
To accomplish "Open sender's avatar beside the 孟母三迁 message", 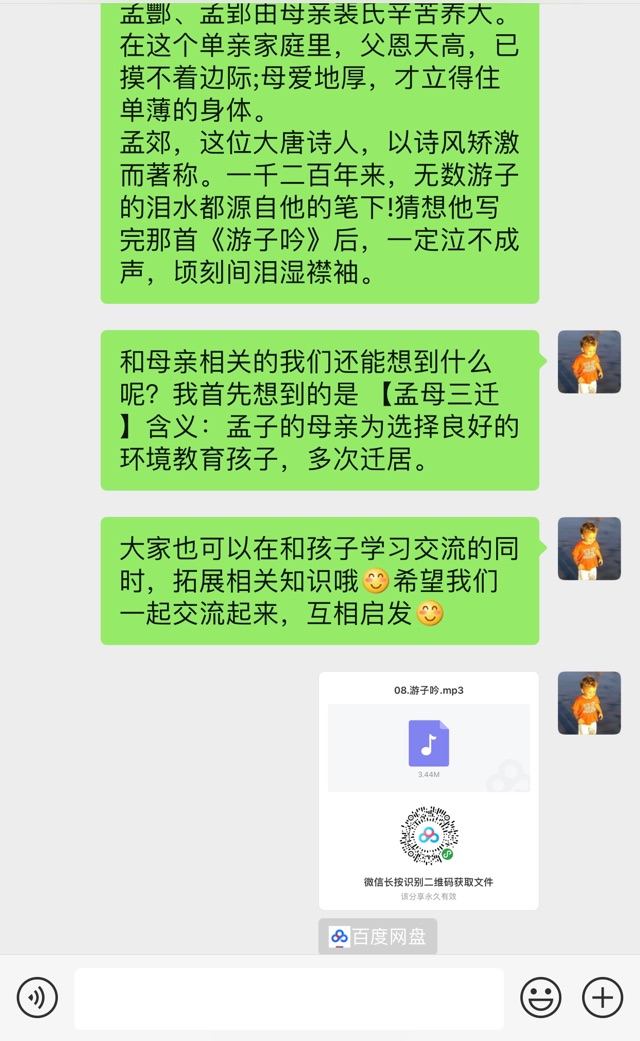I will pyautogui.click(x=589, y=362).
